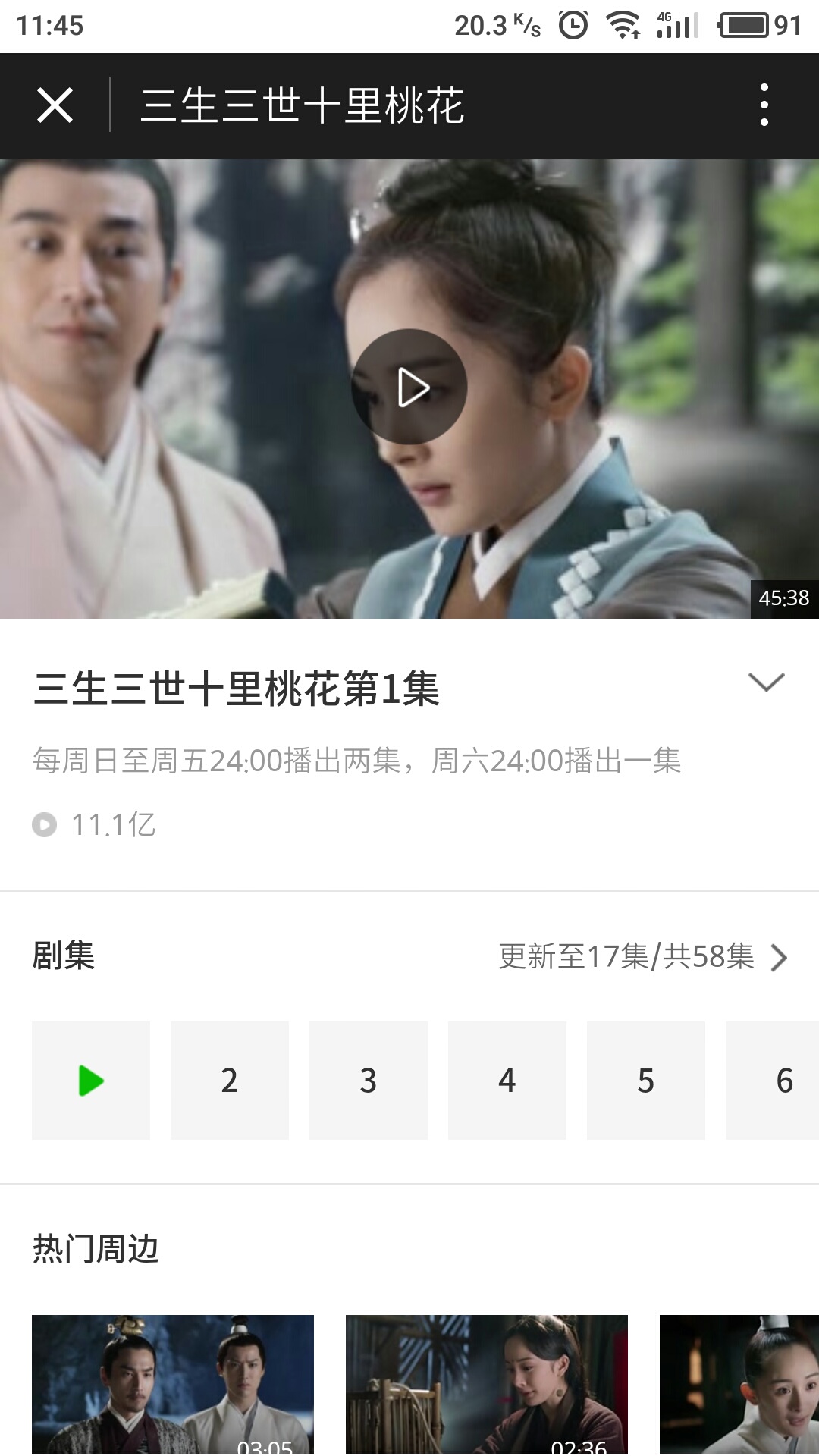
Task: Play the episode 1 video
Action: coord(409,387)
